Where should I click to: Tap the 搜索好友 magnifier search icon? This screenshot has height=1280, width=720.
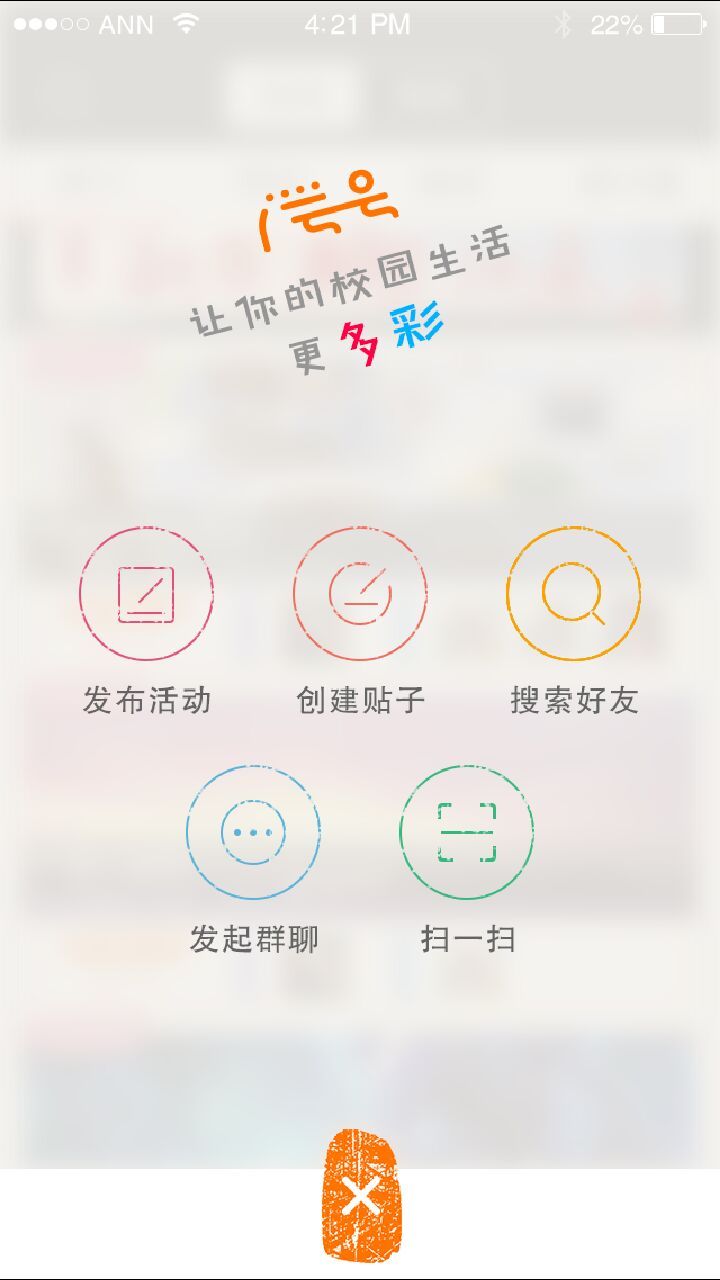(x=572, y=593)
